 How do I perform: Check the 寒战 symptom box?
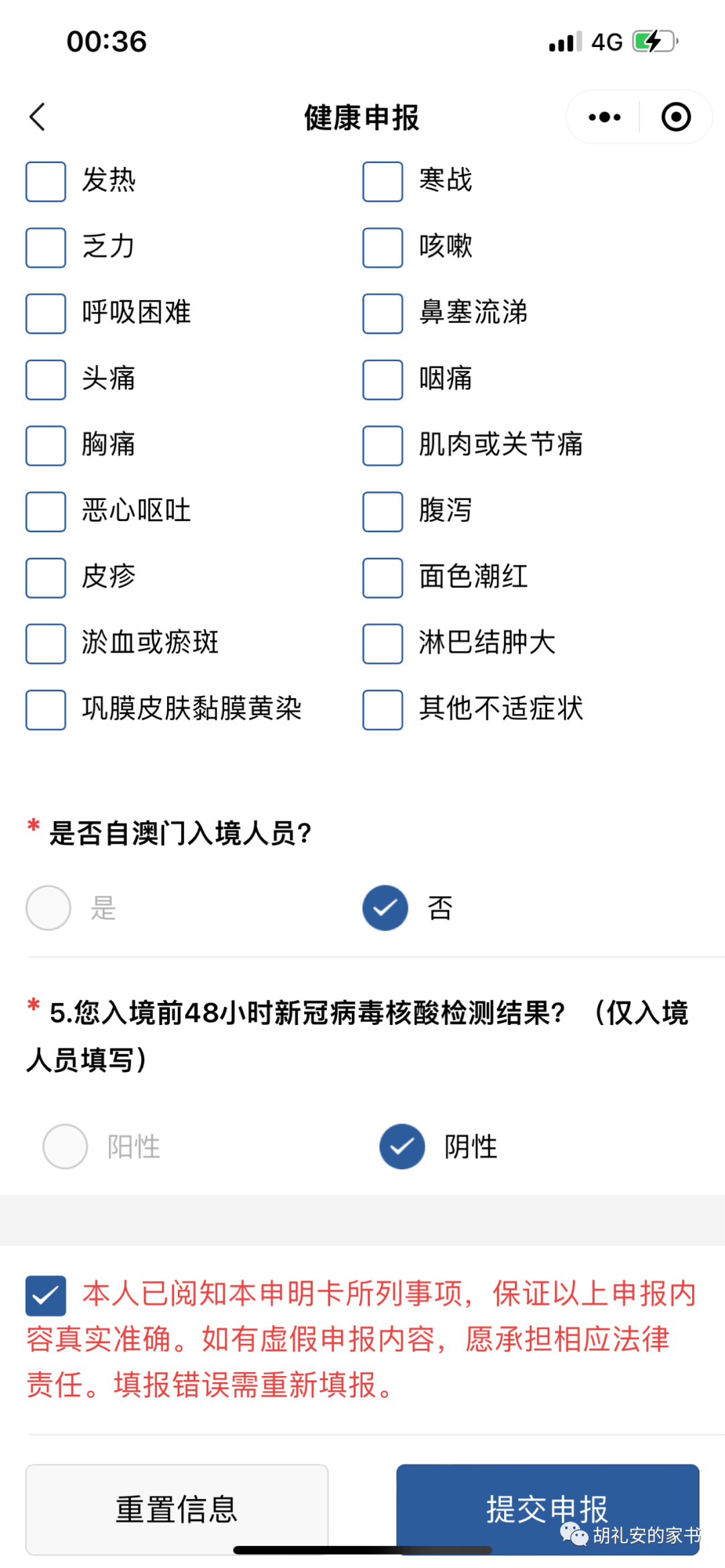[383, 181]
